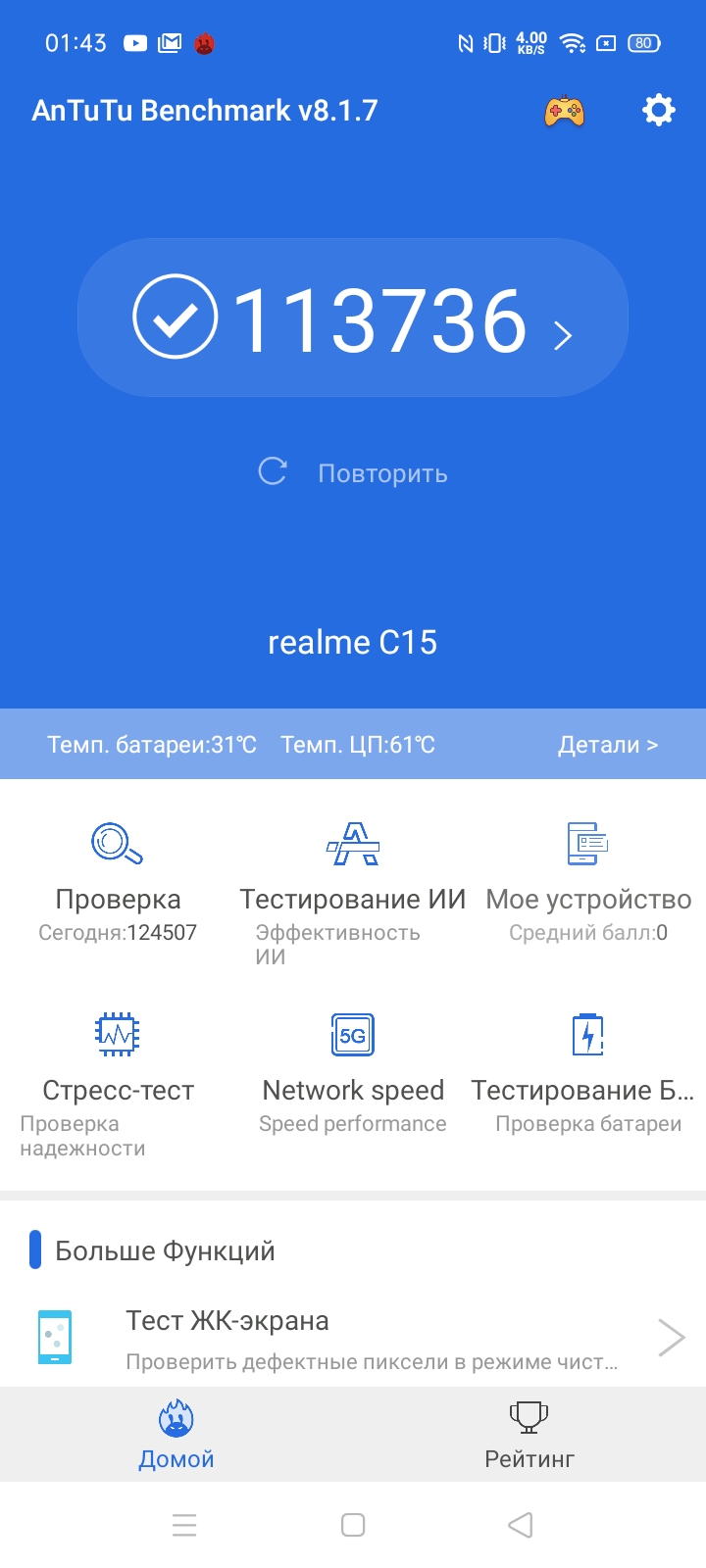
Task: Switch to the Домой tab
Action: click(176, 1435)
